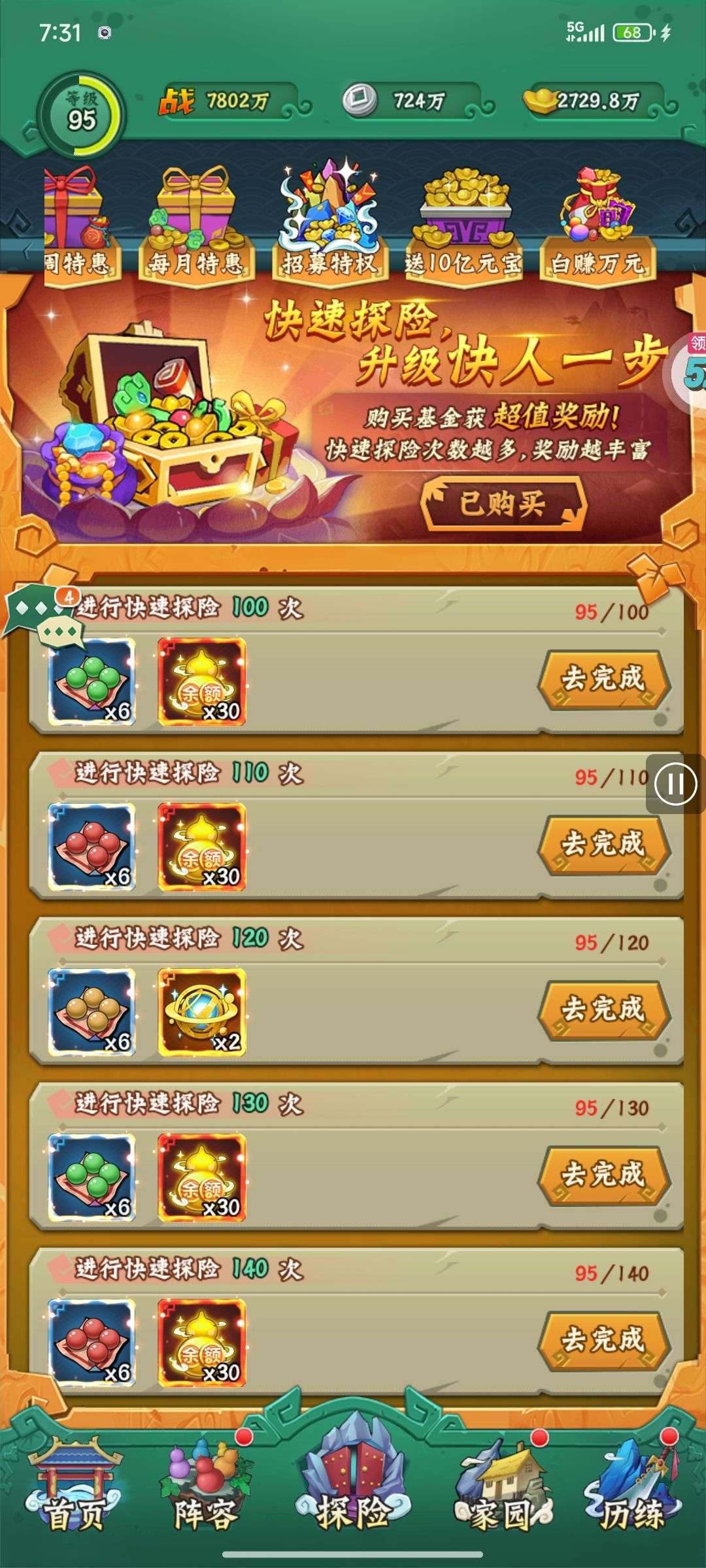Tap the 已购买 fund button
This screenshot has width=706, height=1568.
click(502, 504)
